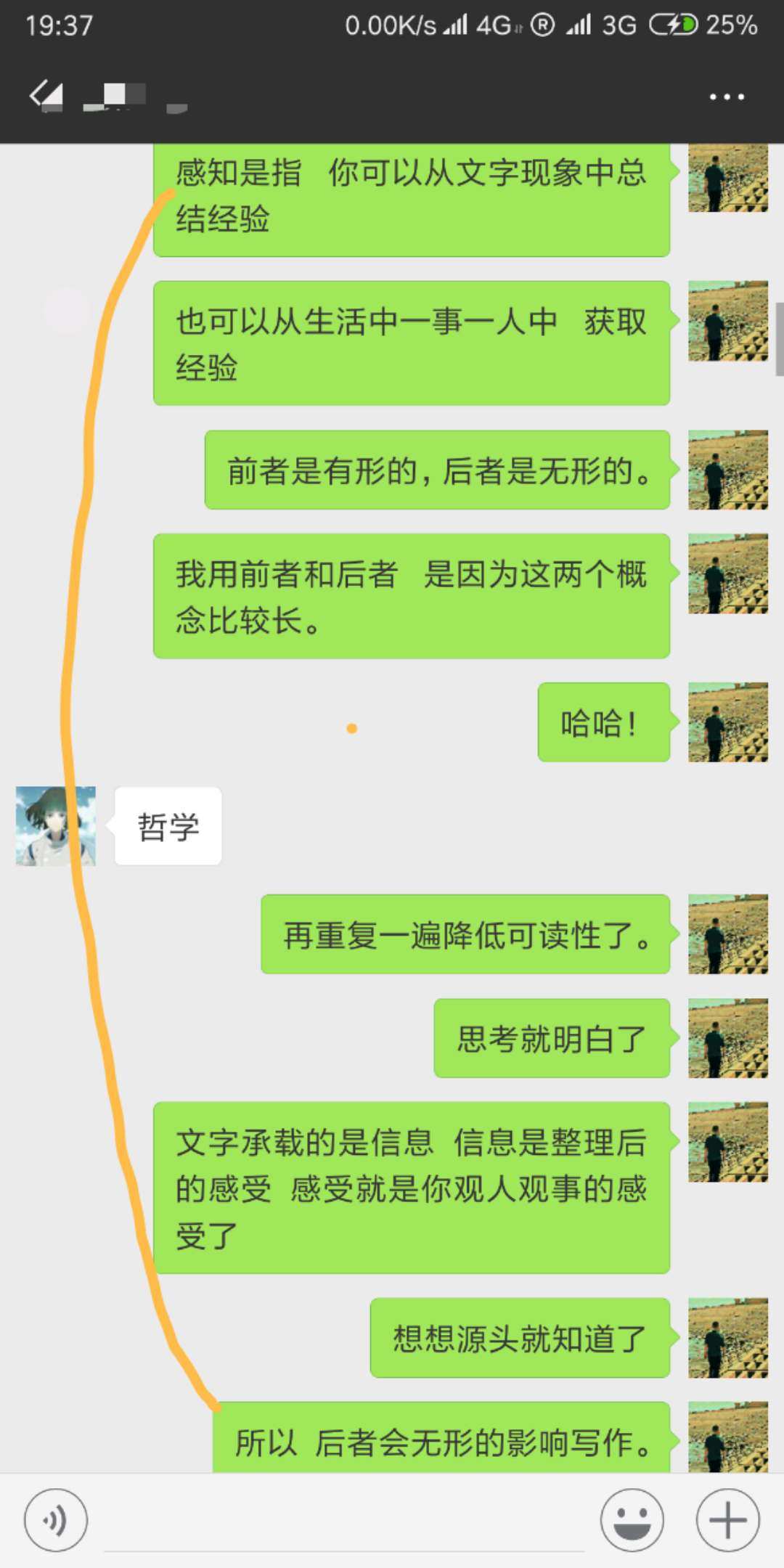The height and width of the screenshot is (1568, 784).
Task: Open the avatar of the 哲学 sender
Action: click(x=56, y=826)
